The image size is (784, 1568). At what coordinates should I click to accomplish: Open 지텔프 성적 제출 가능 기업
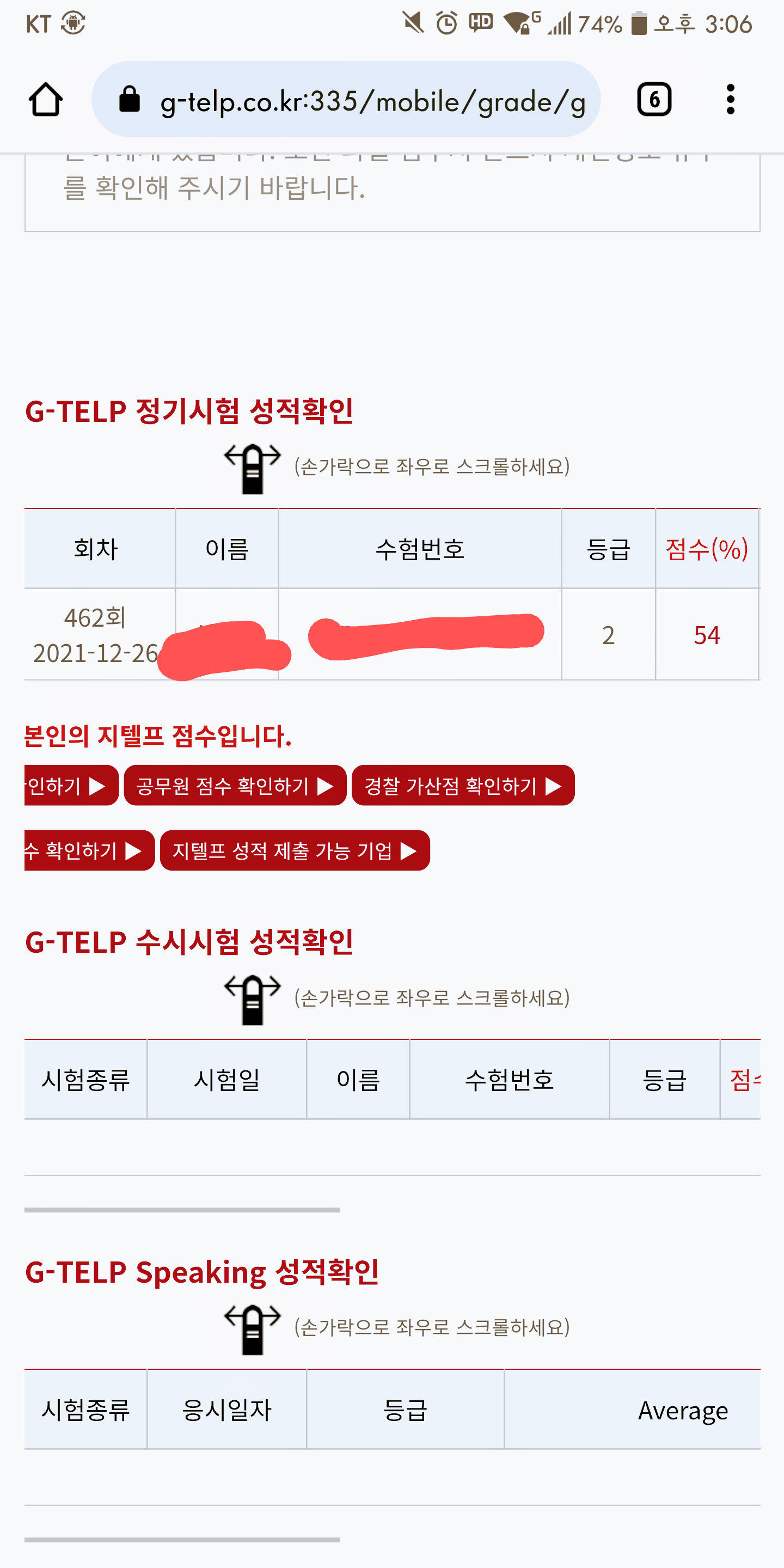coord(295,850)
